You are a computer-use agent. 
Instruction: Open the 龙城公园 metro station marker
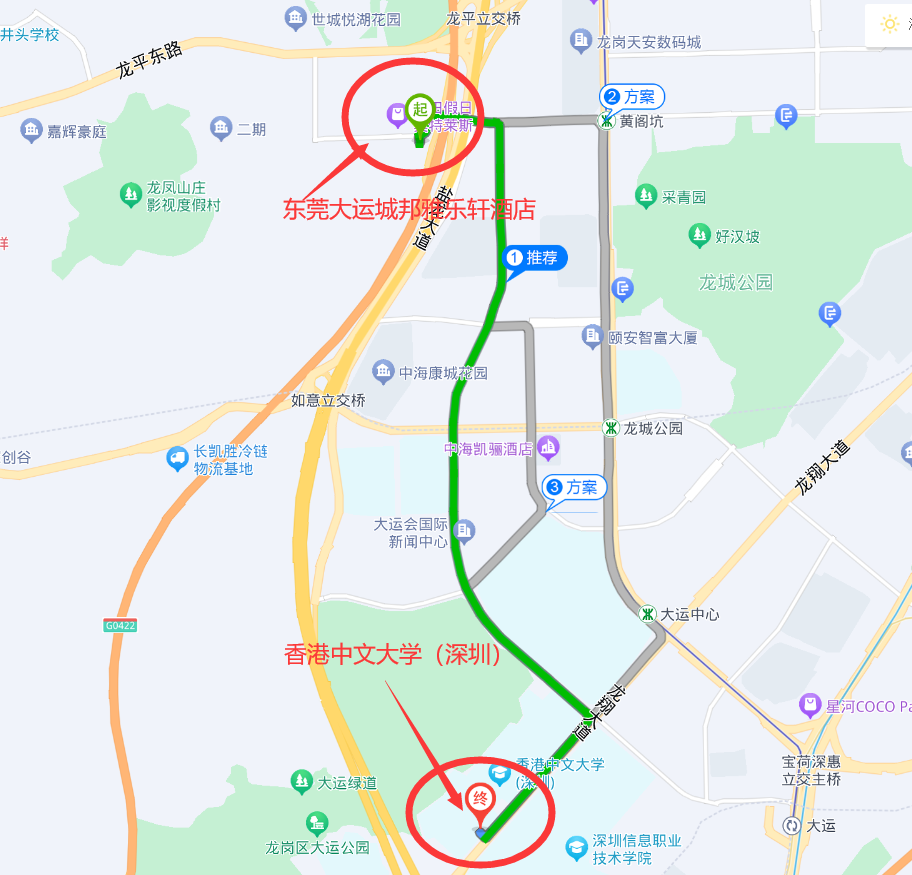[610, 427]
